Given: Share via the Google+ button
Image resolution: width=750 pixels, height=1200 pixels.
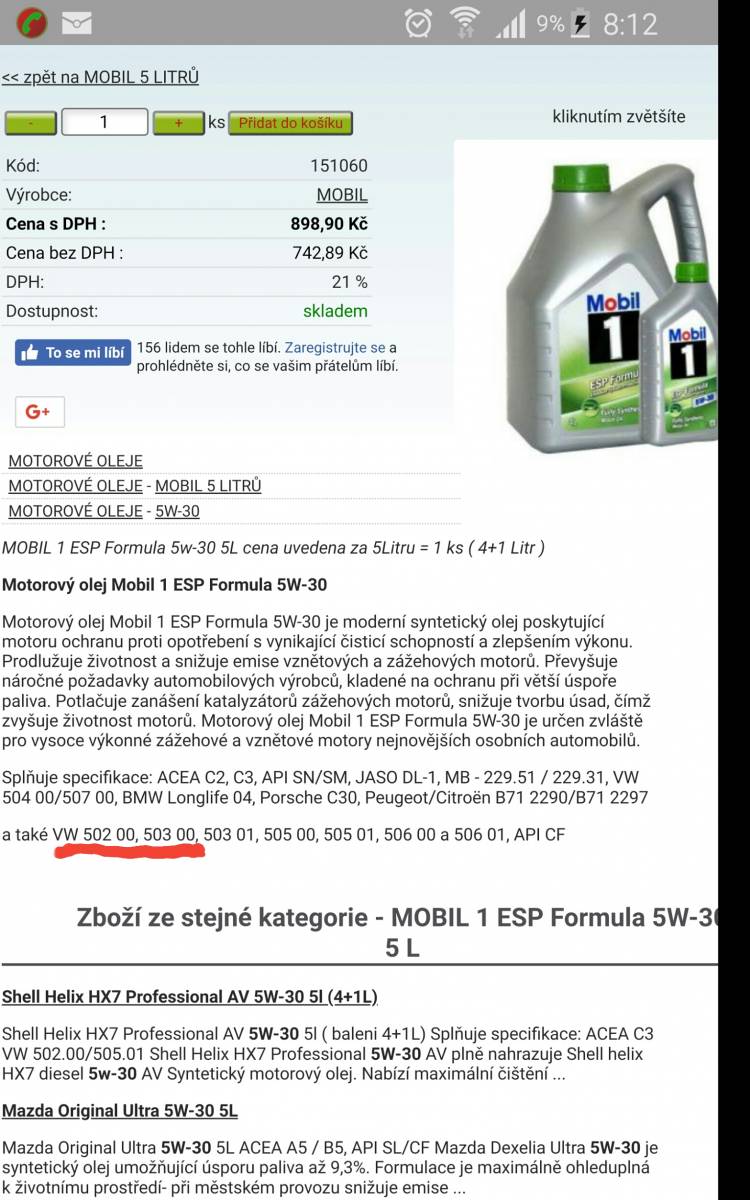Looking at the screenshot, I should point(40,412).
